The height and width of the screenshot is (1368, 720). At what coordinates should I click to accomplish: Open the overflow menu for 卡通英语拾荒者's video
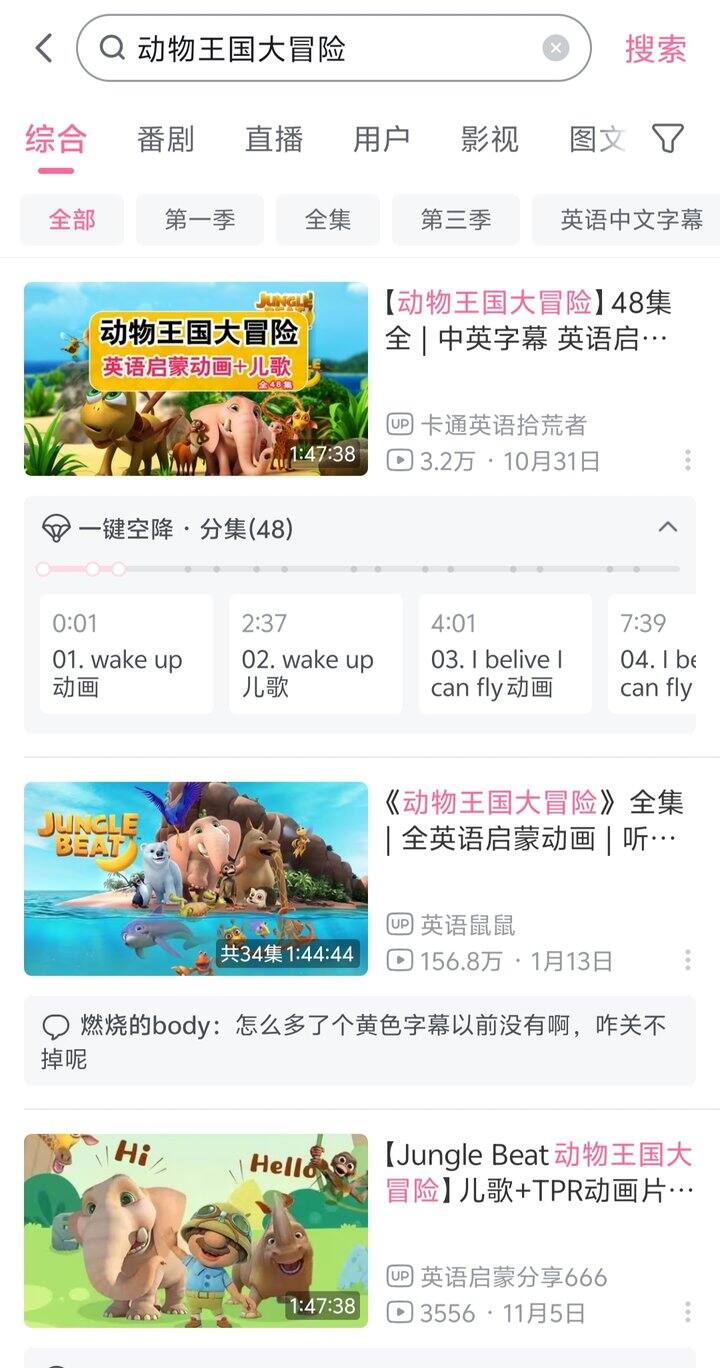point(688,460)
